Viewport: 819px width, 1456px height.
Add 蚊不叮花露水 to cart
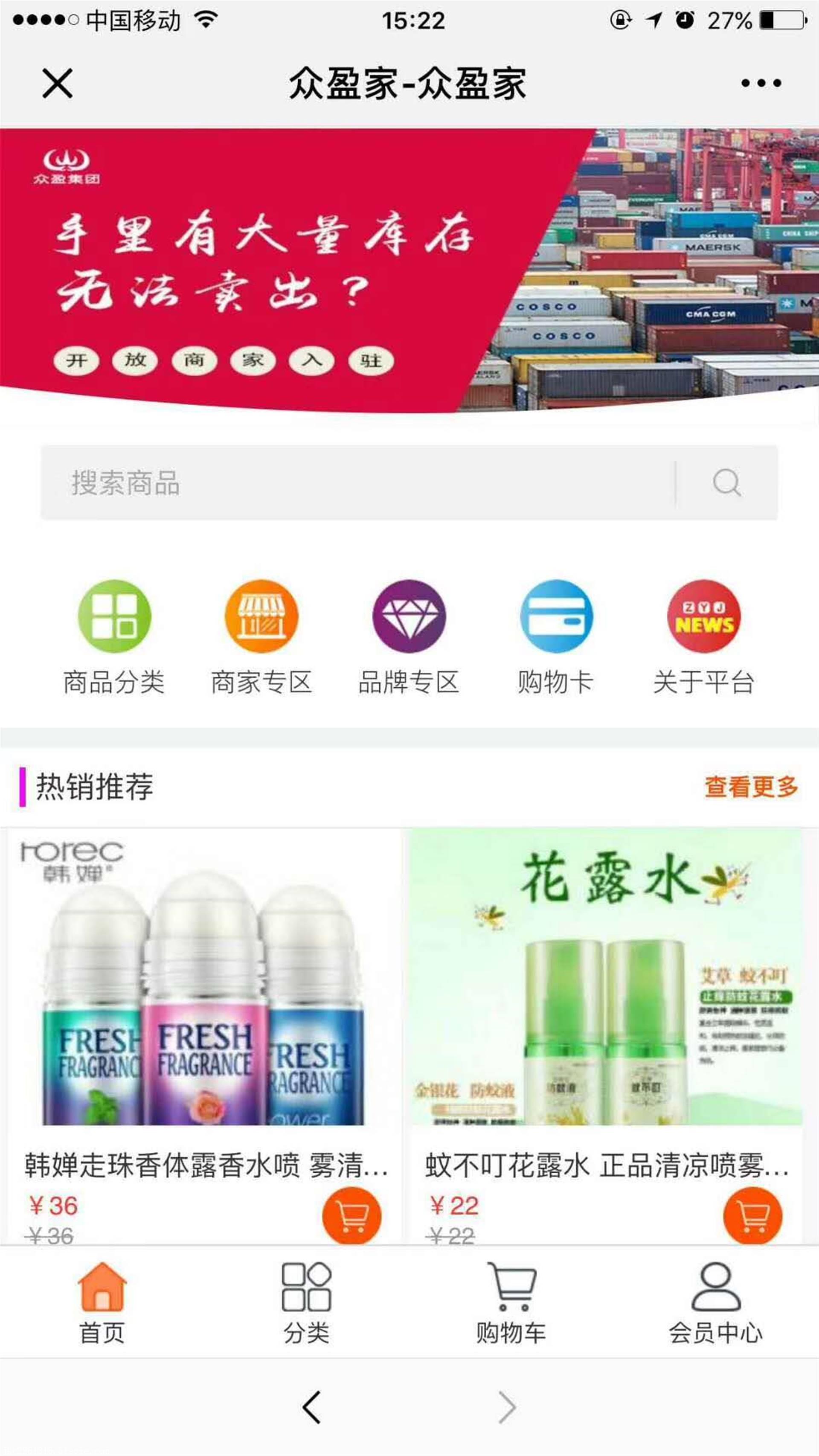pyautogui.click(x=752, y=1215)
